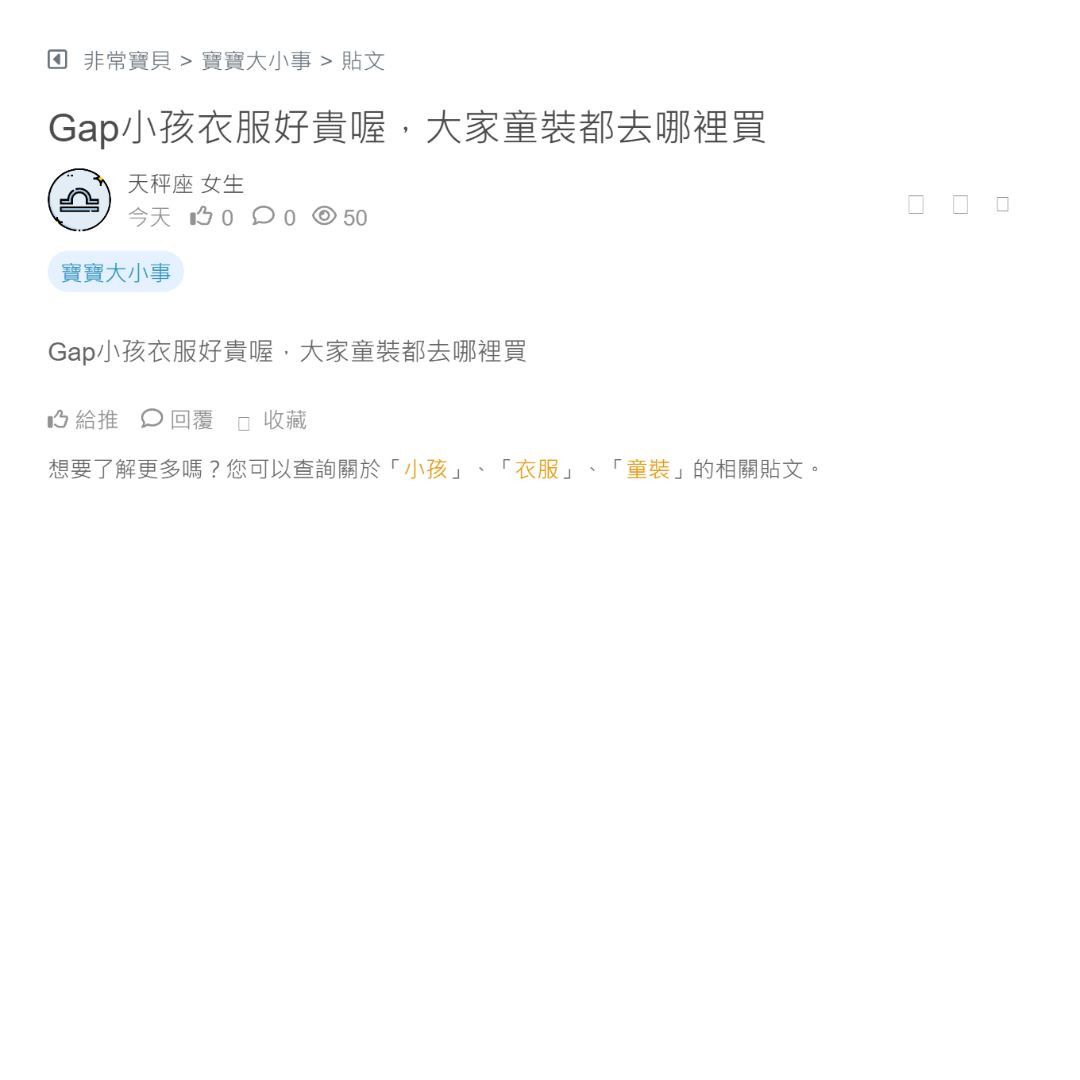Open related posts for 小孩

(425, 469)
